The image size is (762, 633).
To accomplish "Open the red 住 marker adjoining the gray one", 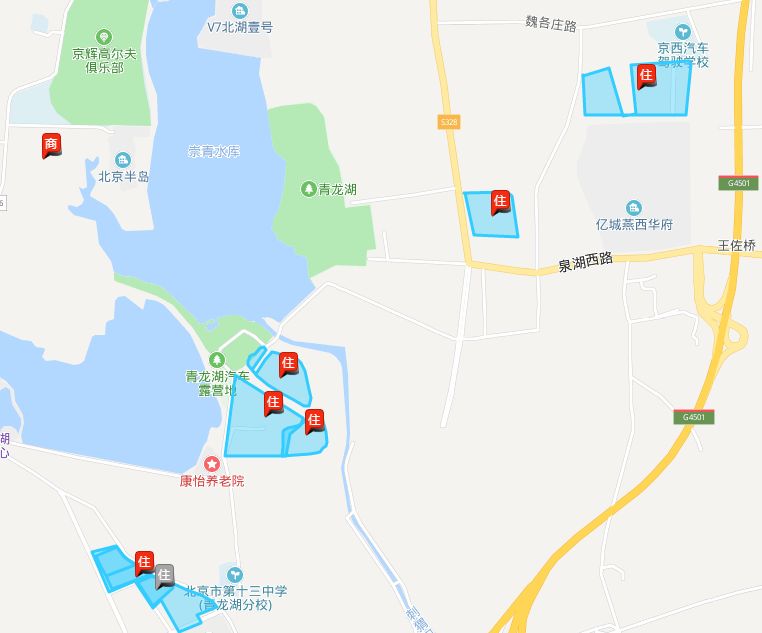I will click(x=144, y=563).
